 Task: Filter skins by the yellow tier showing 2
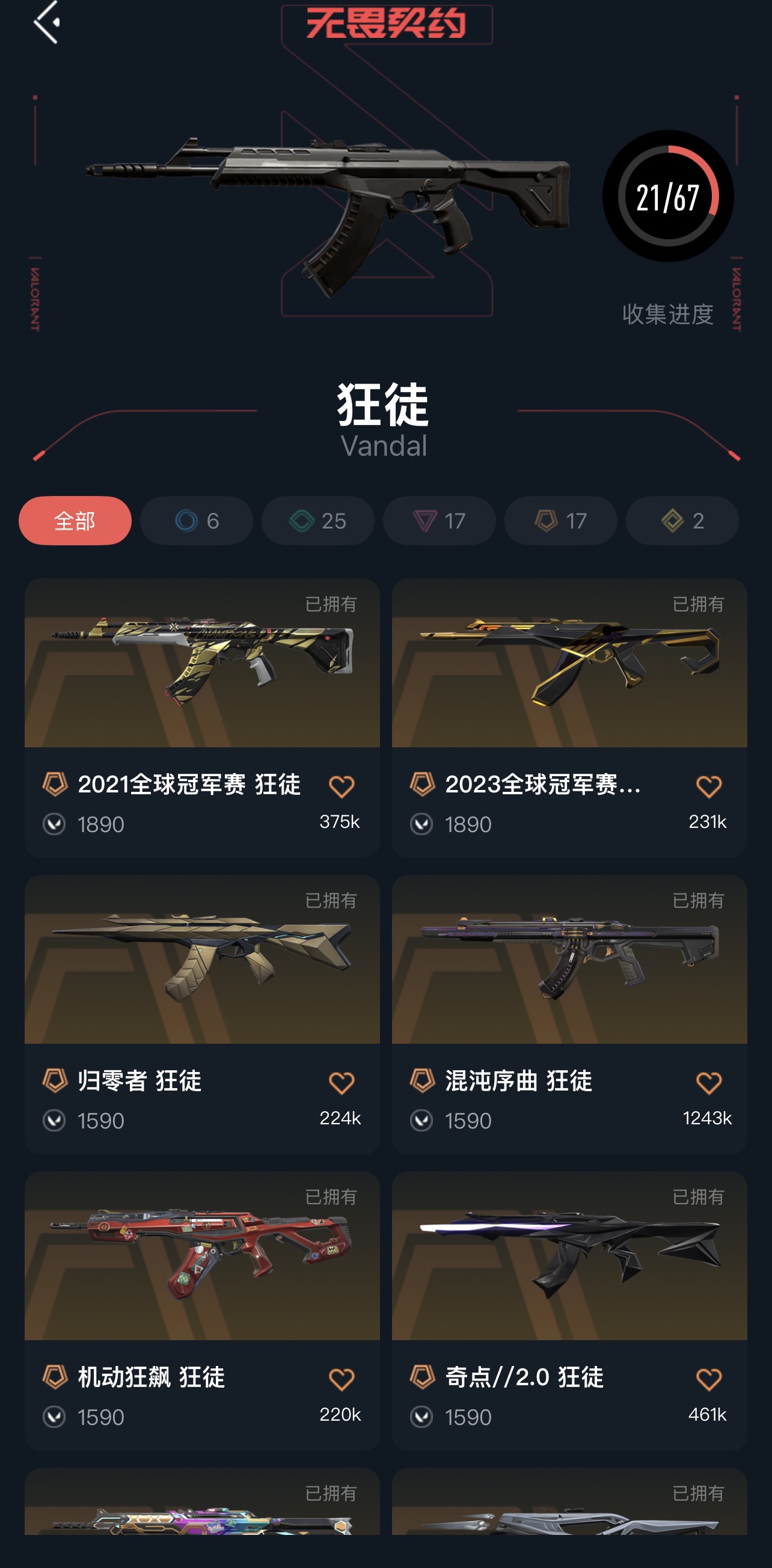[682, 521]
